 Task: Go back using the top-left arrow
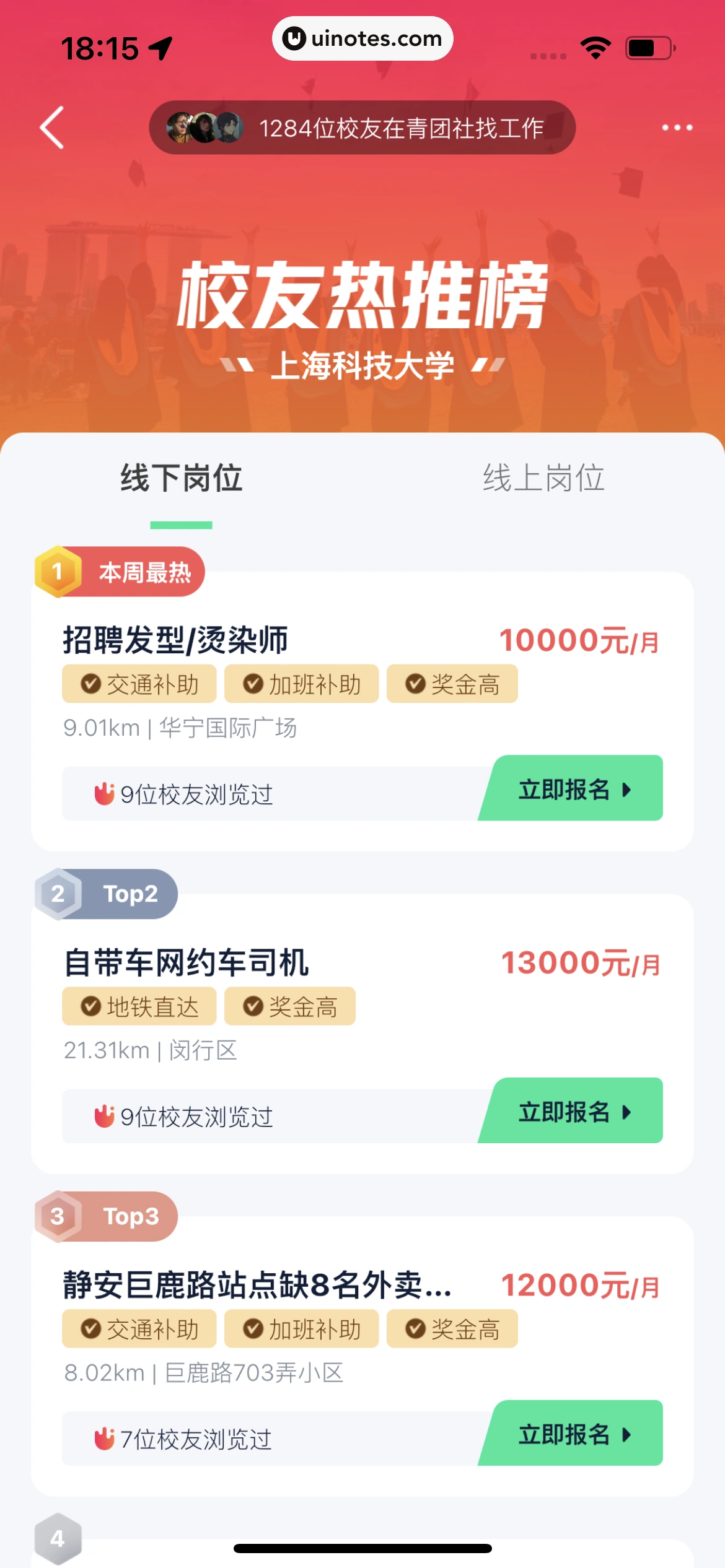[52, 128]
